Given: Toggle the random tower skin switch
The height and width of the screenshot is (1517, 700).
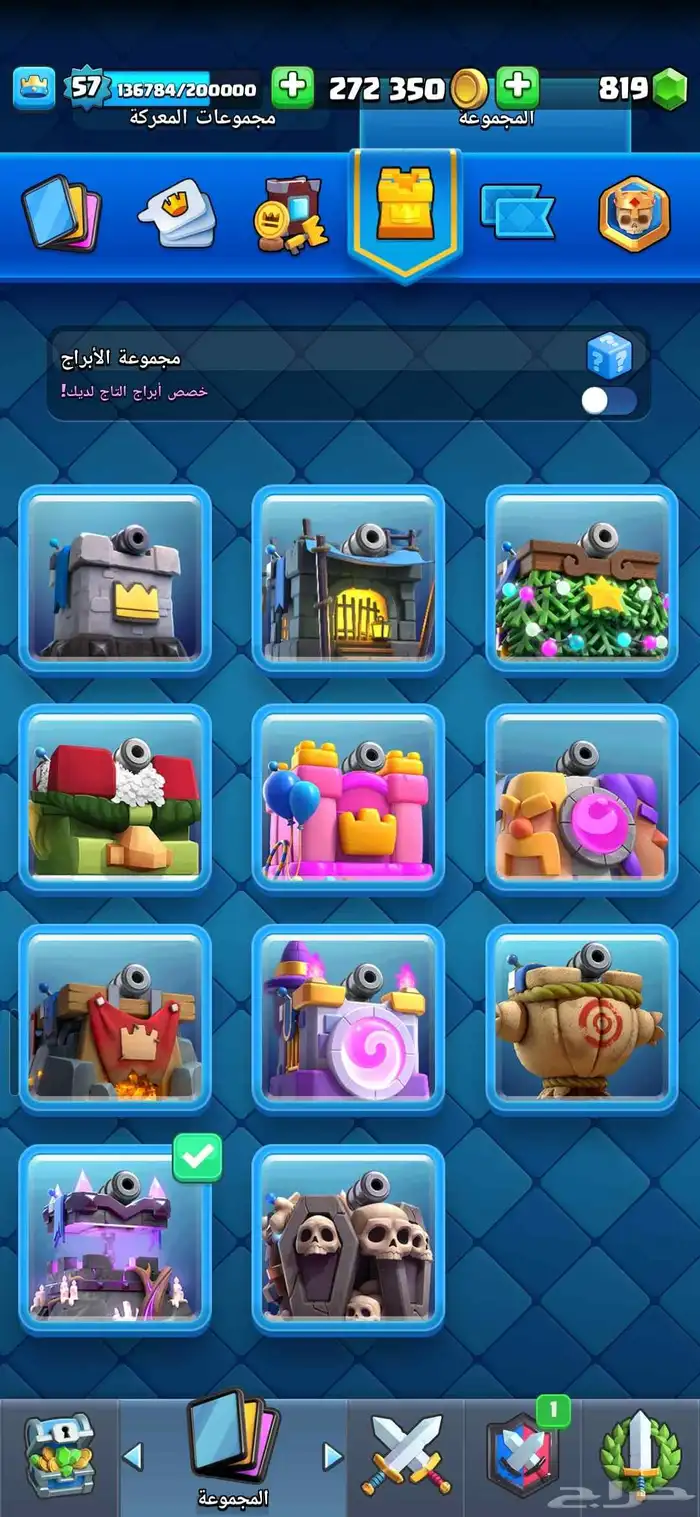Looking at the screenshot, I should 609,401.
